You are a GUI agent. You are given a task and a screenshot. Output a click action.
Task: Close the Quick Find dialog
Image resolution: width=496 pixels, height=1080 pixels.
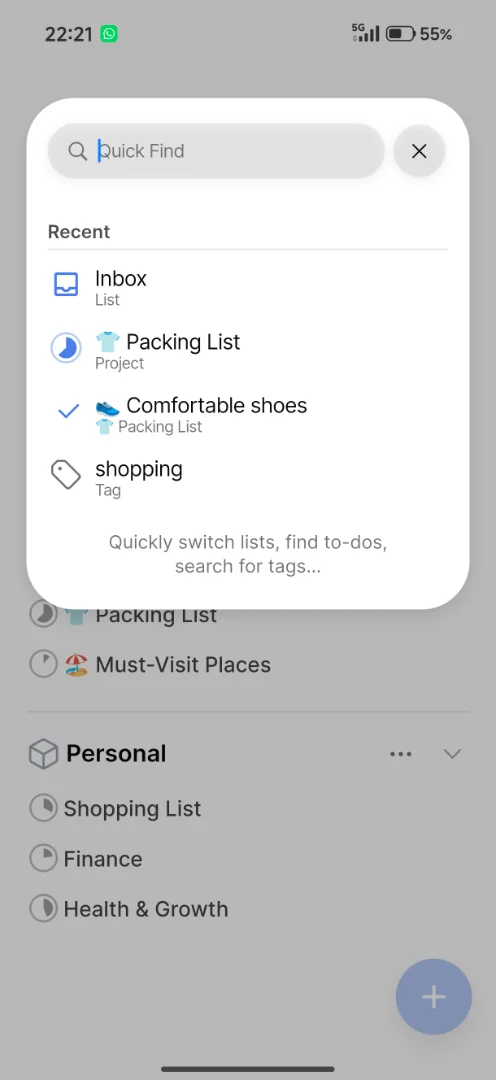(419, 151)
